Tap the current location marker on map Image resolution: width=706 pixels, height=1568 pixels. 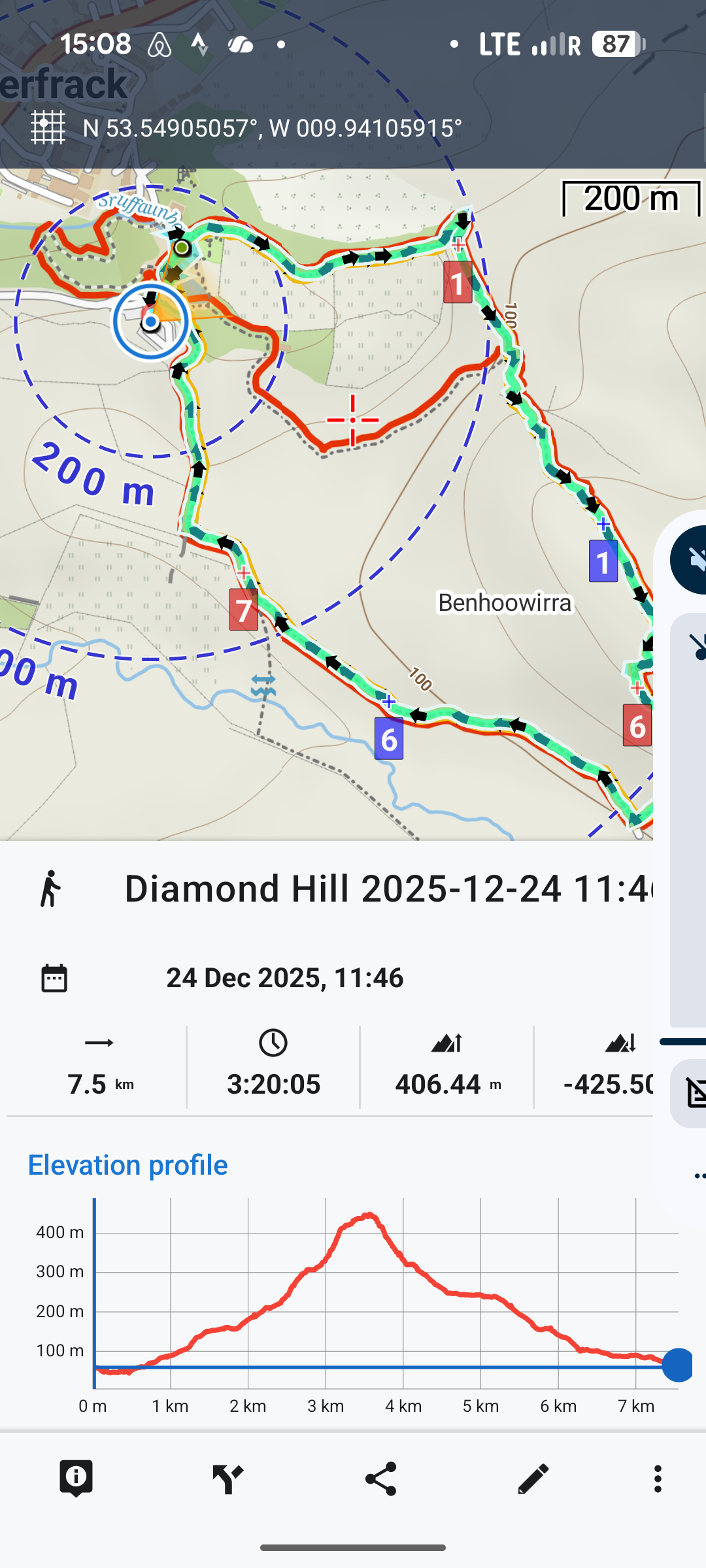coord(151,321)
